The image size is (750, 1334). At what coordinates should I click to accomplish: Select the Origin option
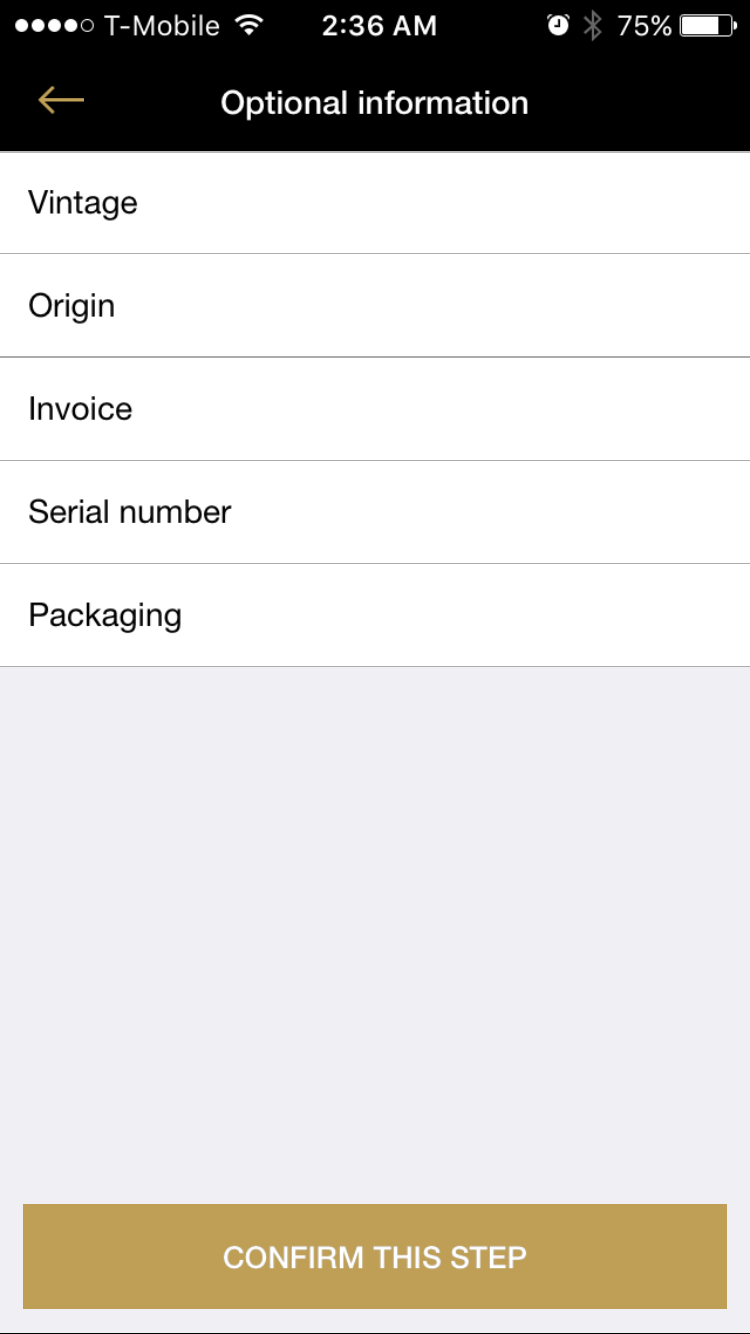pos(375,306)
